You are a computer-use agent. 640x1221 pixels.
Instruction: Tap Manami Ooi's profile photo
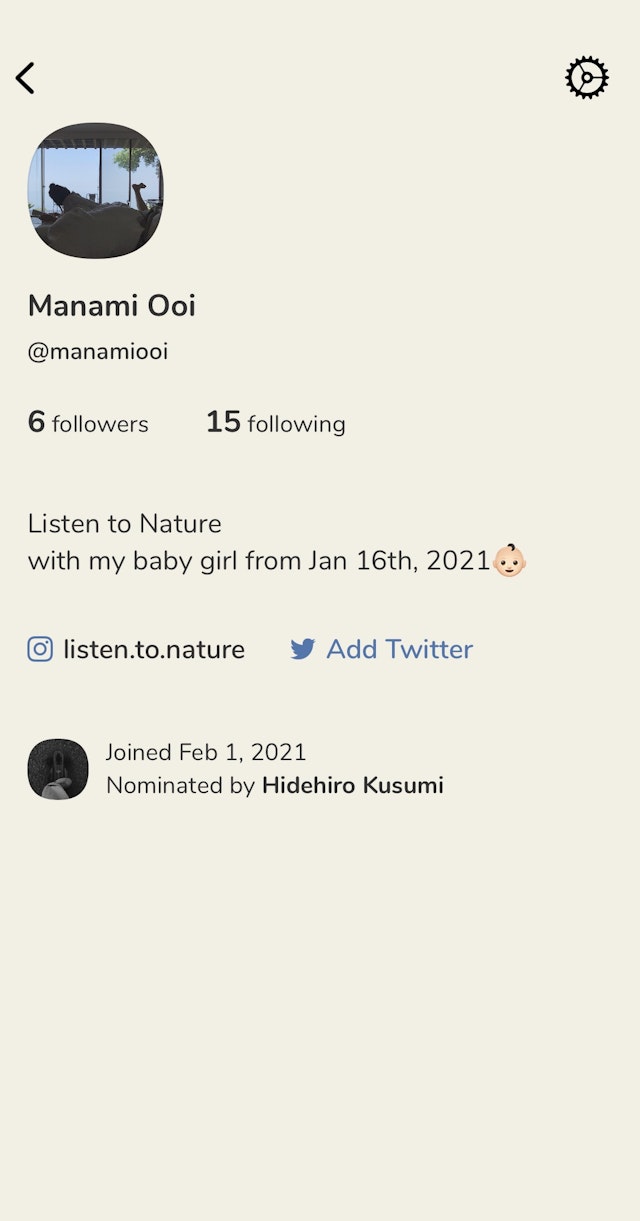[x=95, y=191]
